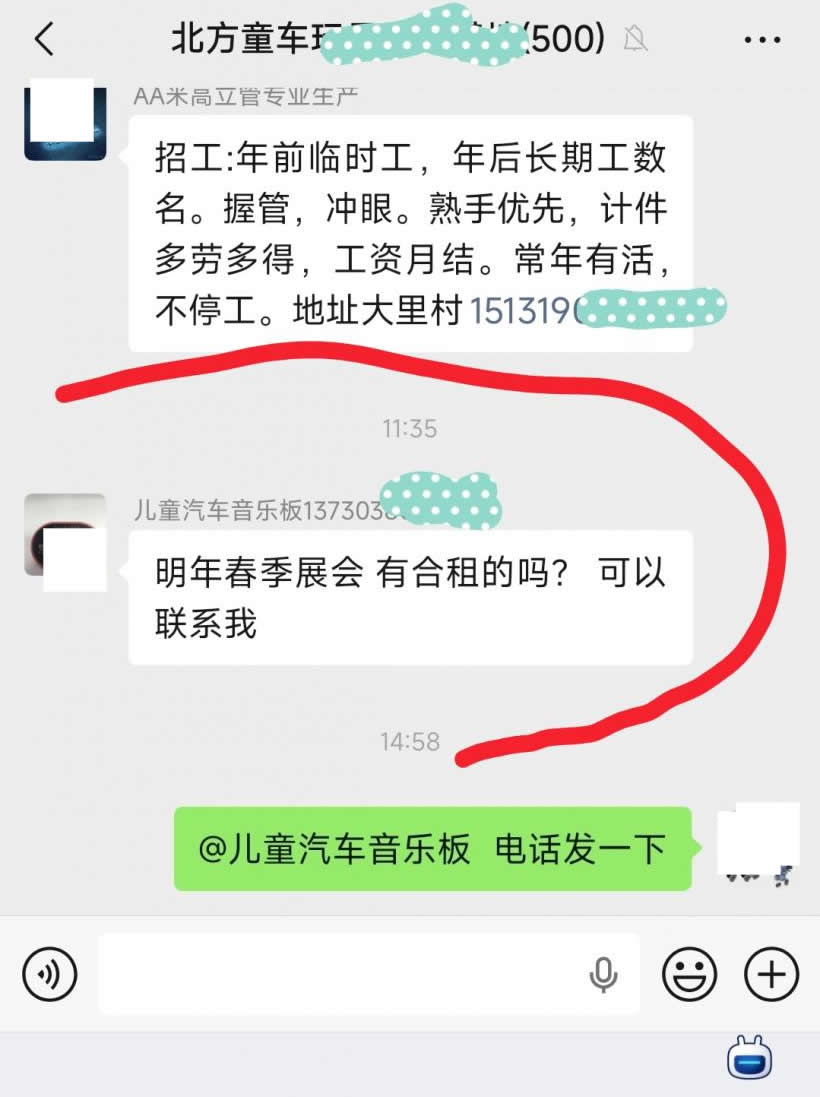Open the emoji sticker panel
Viewport: 820px width, 1097px height.
(690, 974)
